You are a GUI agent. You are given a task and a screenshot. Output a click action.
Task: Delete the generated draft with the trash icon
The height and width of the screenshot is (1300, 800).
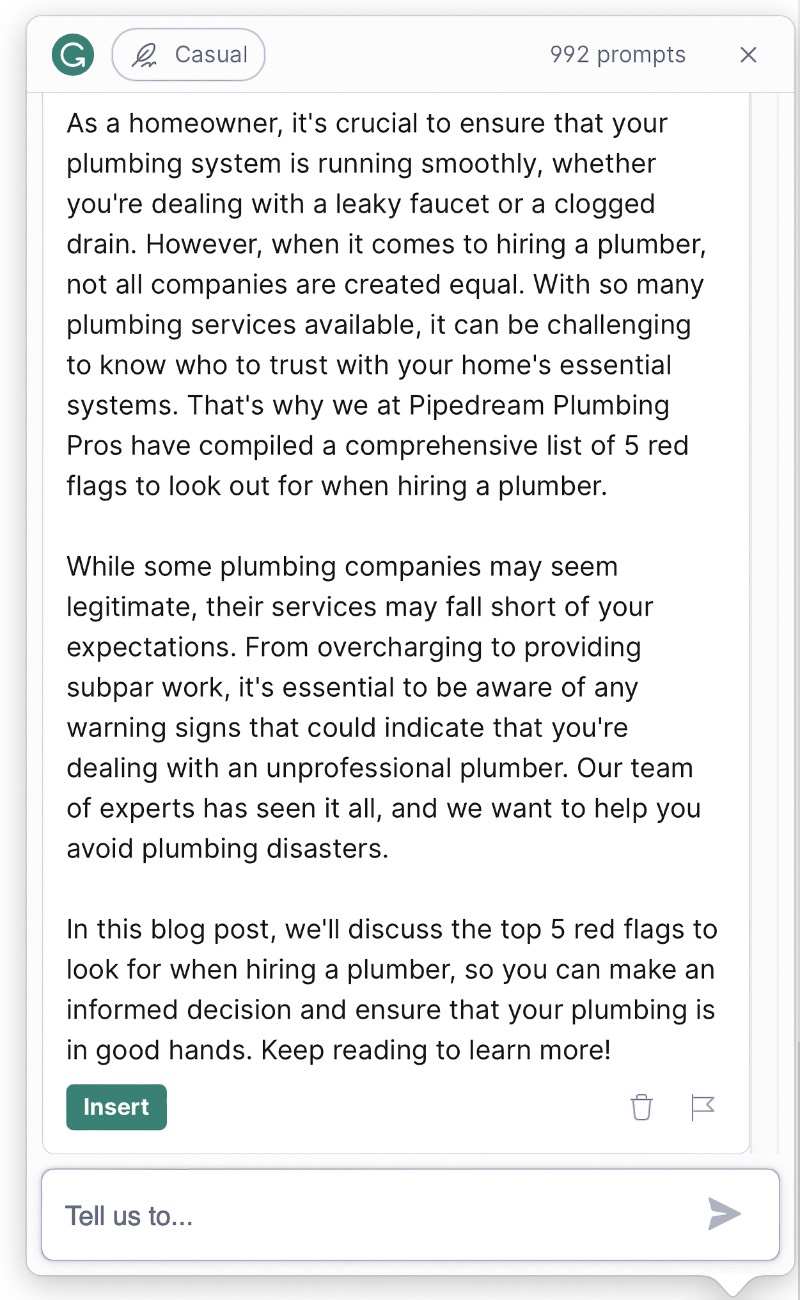pyautogui.click(x=641, y=1107)
